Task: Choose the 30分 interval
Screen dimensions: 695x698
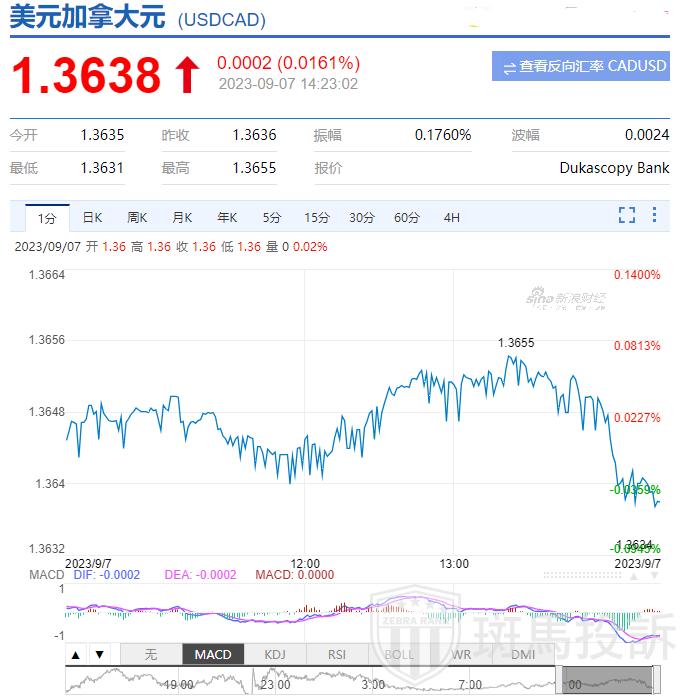Action: (362, 217)
